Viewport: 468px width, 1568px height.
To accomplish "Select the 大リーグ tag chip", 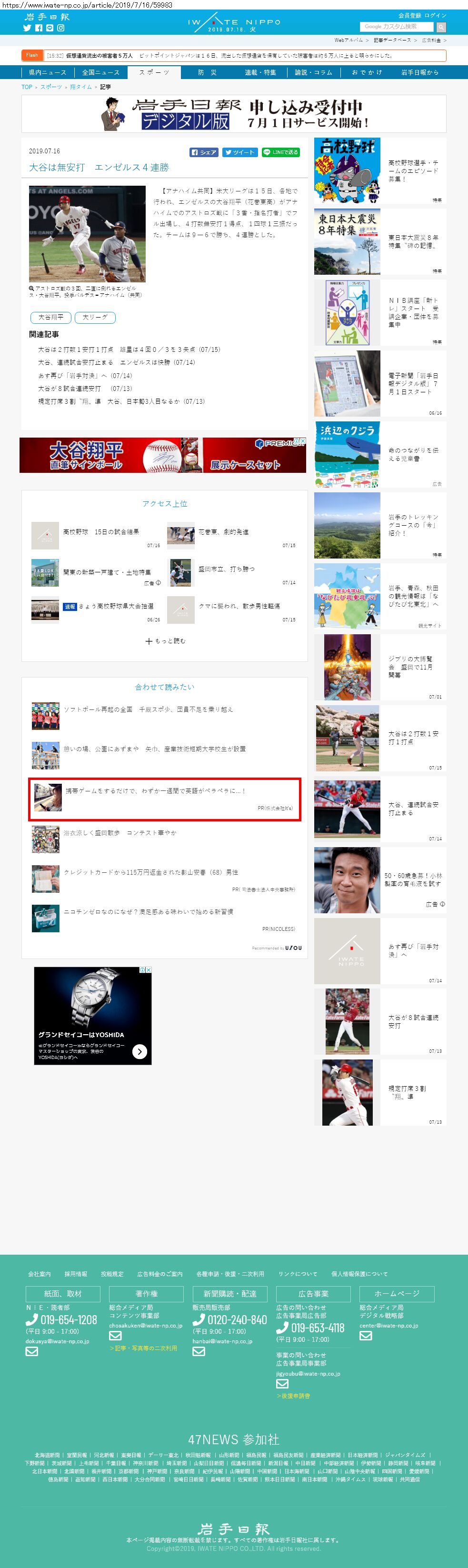I will [x=95, y=317].
